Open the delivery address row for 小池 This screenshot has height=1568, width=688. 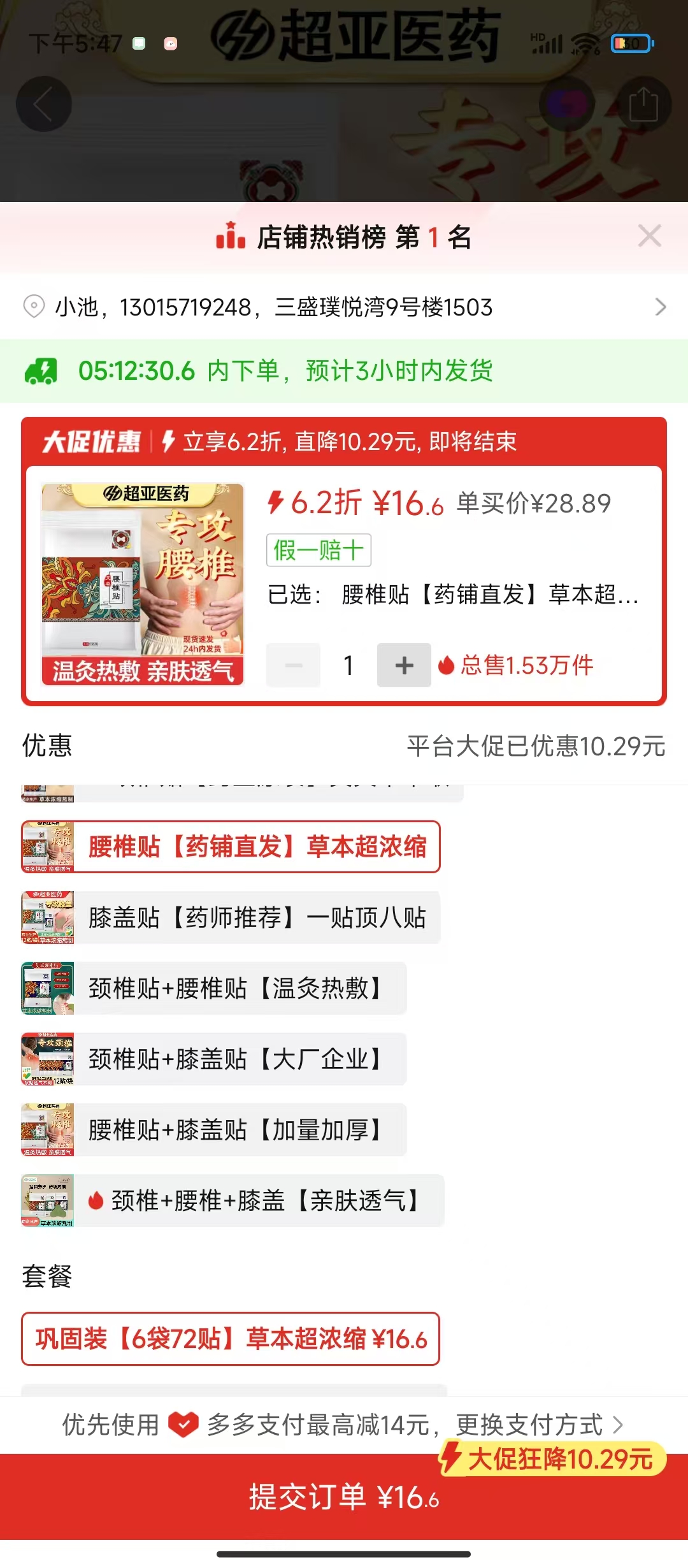[344, 307]
